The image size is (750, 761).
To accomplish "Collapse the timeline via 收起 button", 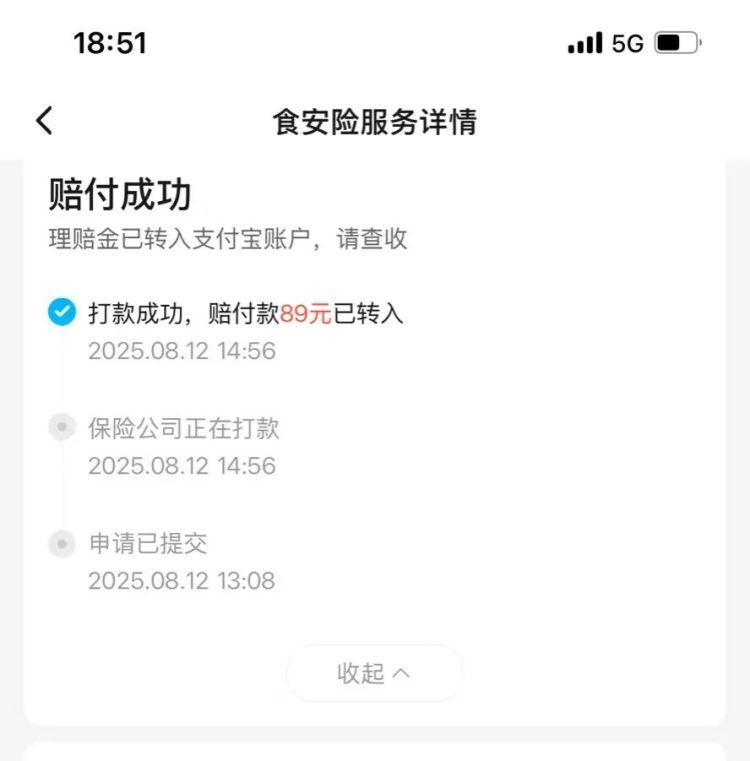I will click(x=374, y=673).
